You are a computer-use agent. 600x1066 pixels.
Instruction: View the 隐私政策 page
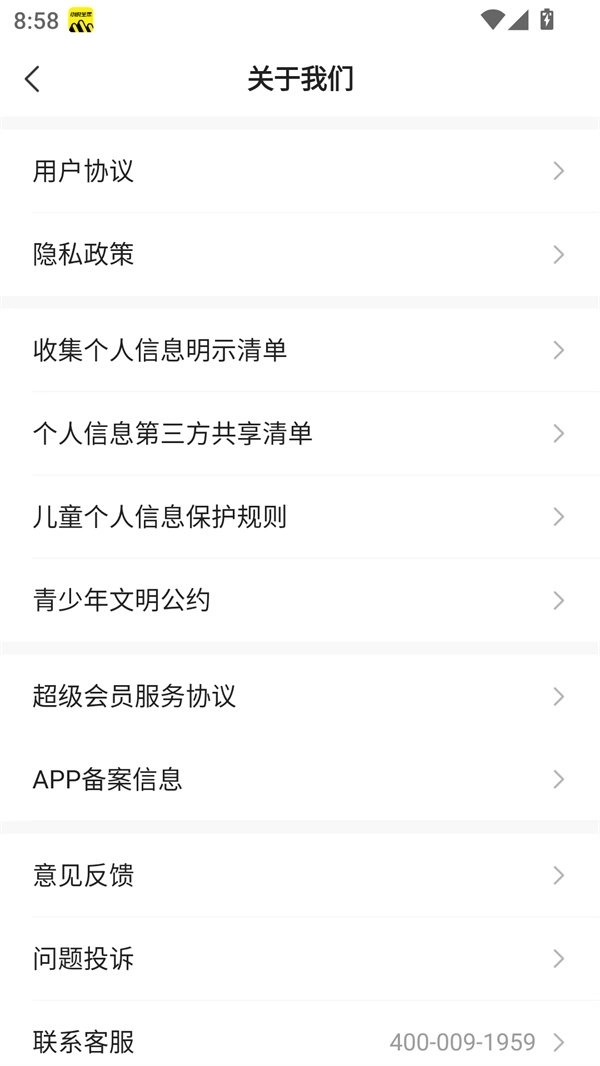point(300,254)
